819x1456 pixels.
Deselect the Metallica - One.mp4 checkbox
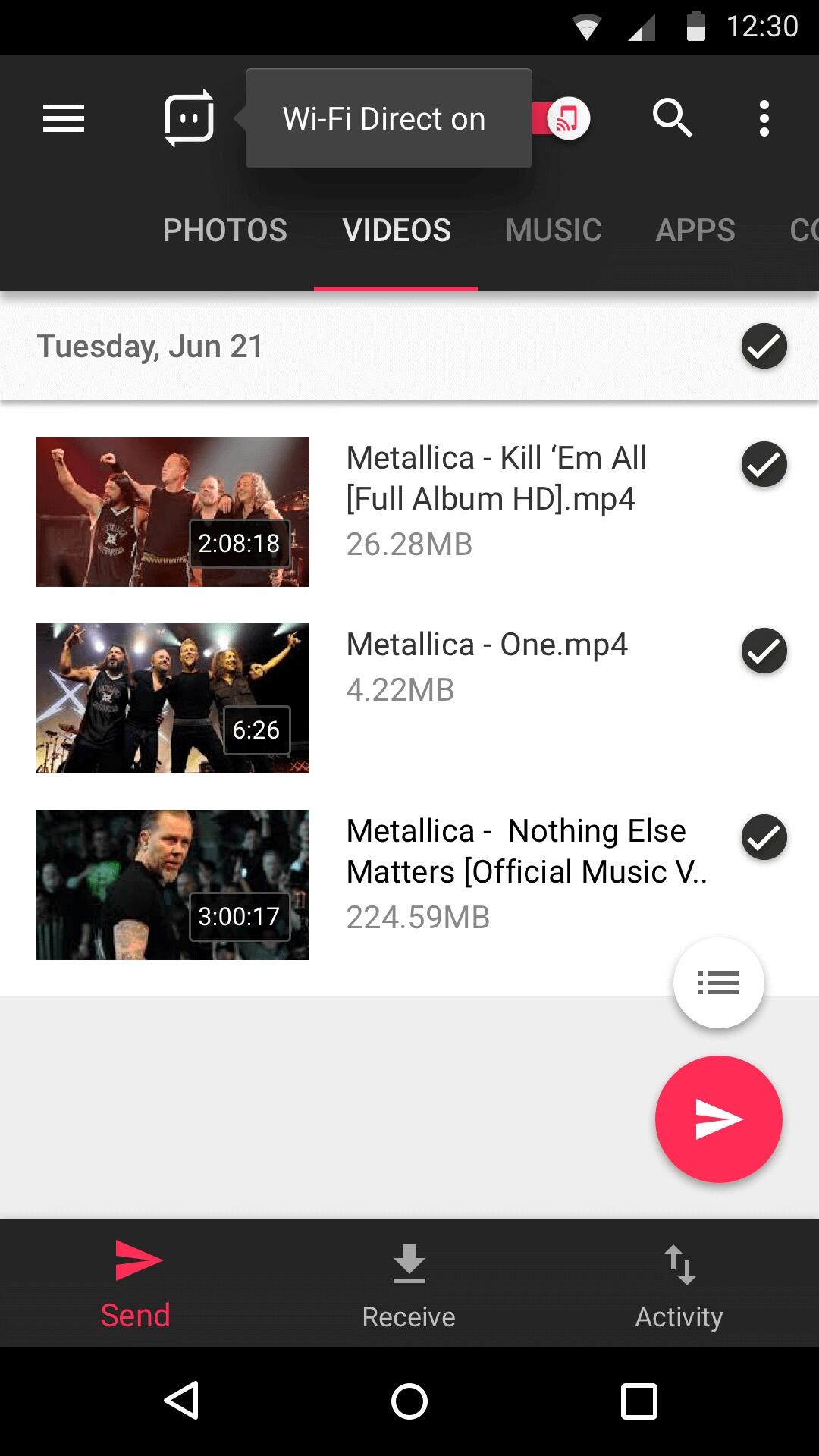coord(764,651)
